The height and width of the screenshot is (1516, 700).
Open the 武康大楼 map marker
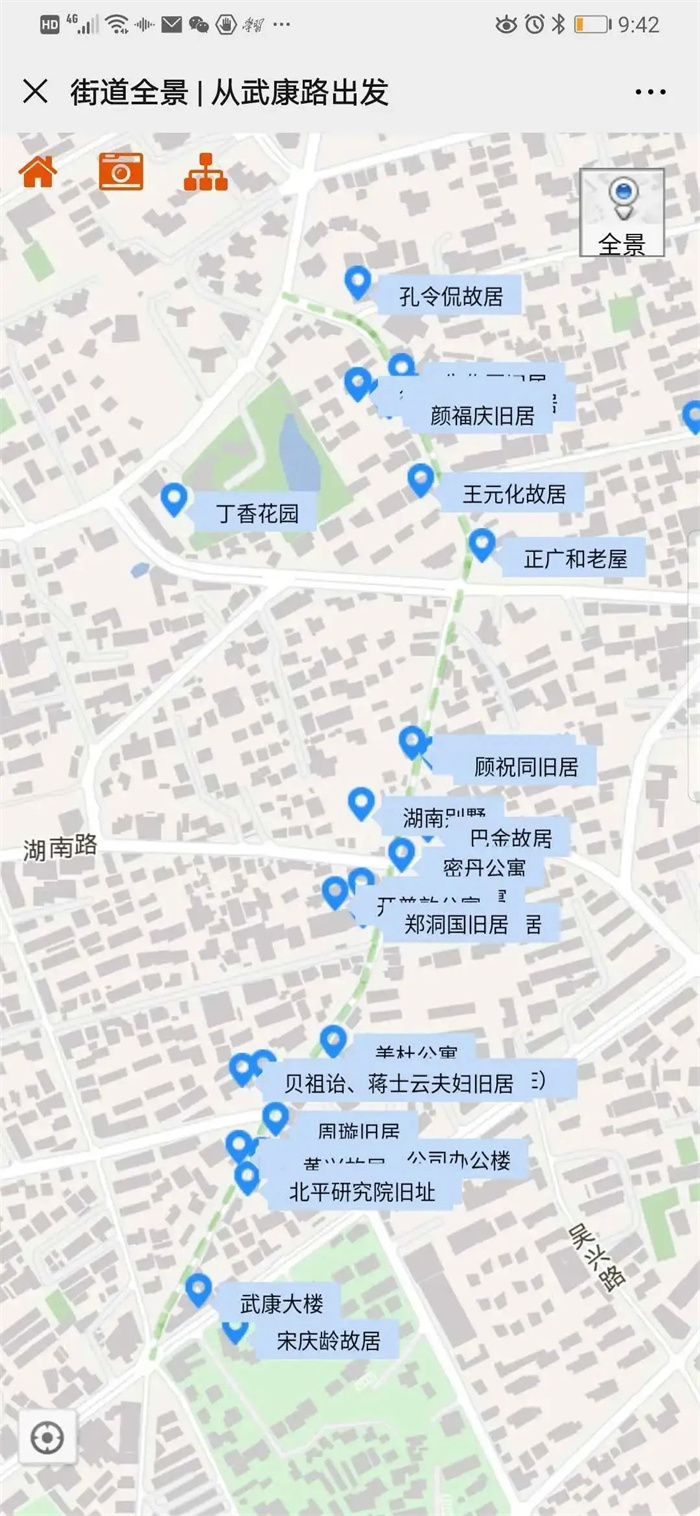coord(199,1289)
